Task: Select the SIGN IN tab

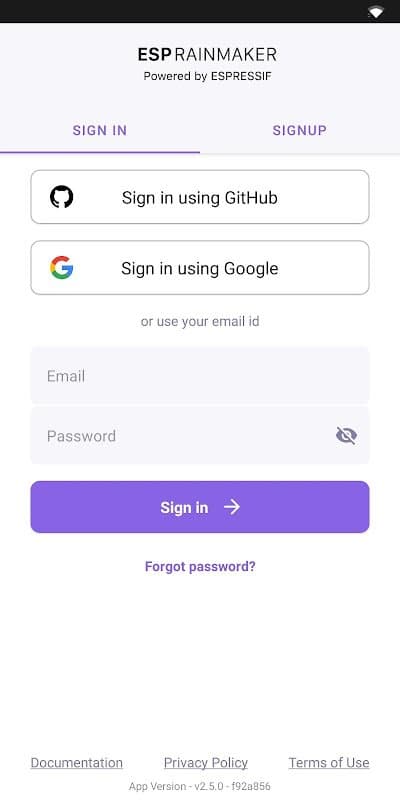Action: [x=100, y=130]
